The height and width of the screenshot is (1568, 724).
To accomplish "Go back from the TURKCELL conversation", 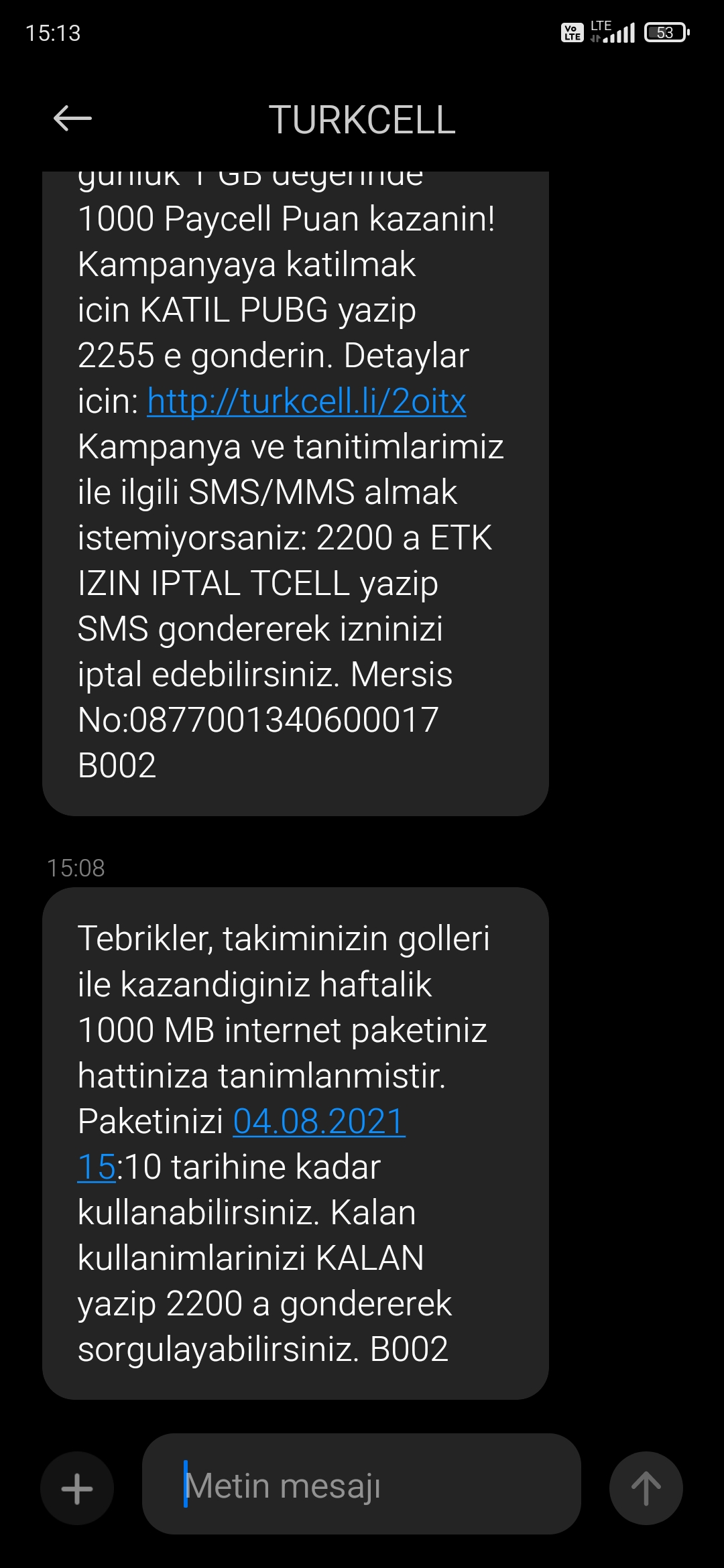I will 72,119.
